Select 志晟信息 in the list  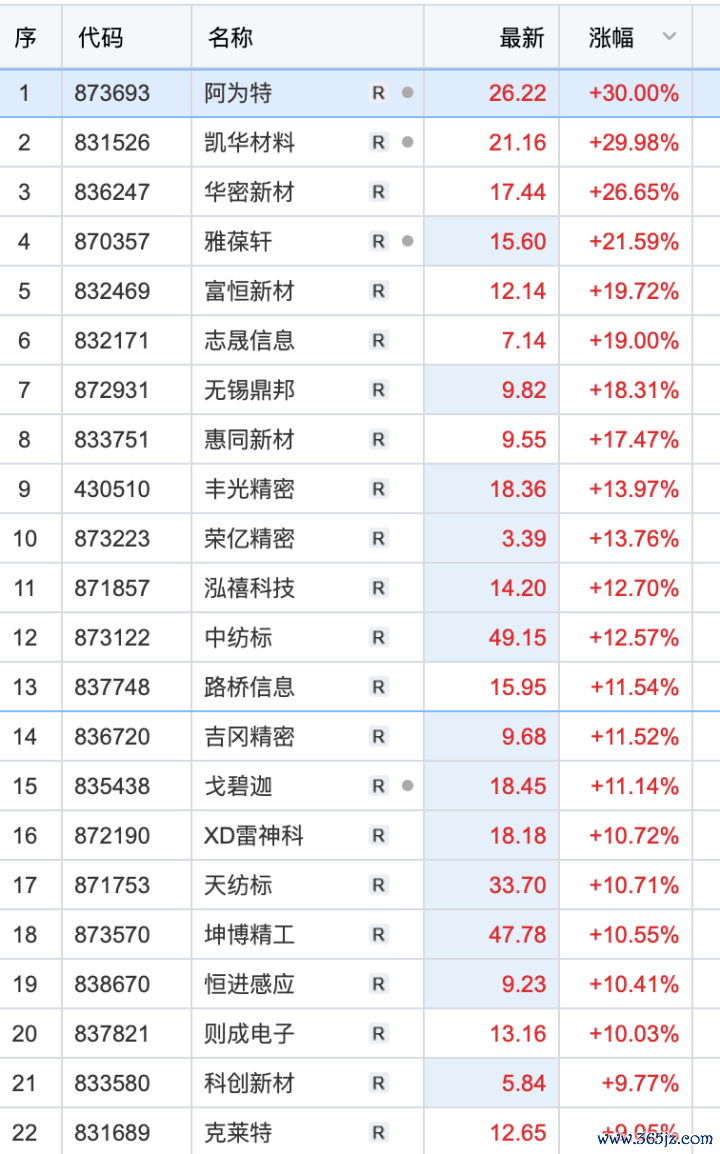tap(360, 341)
